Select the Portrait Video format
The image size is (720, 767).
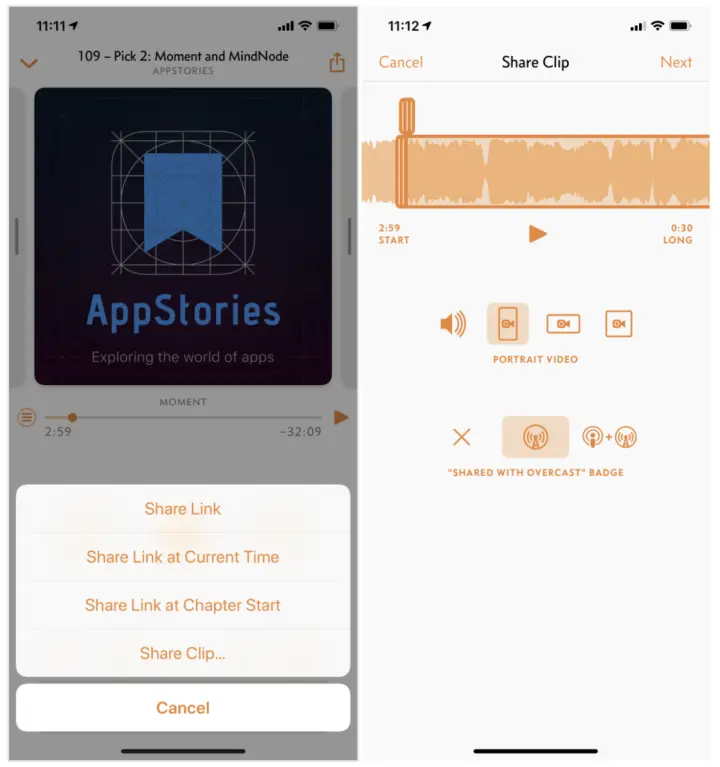[x=508, y=324]
